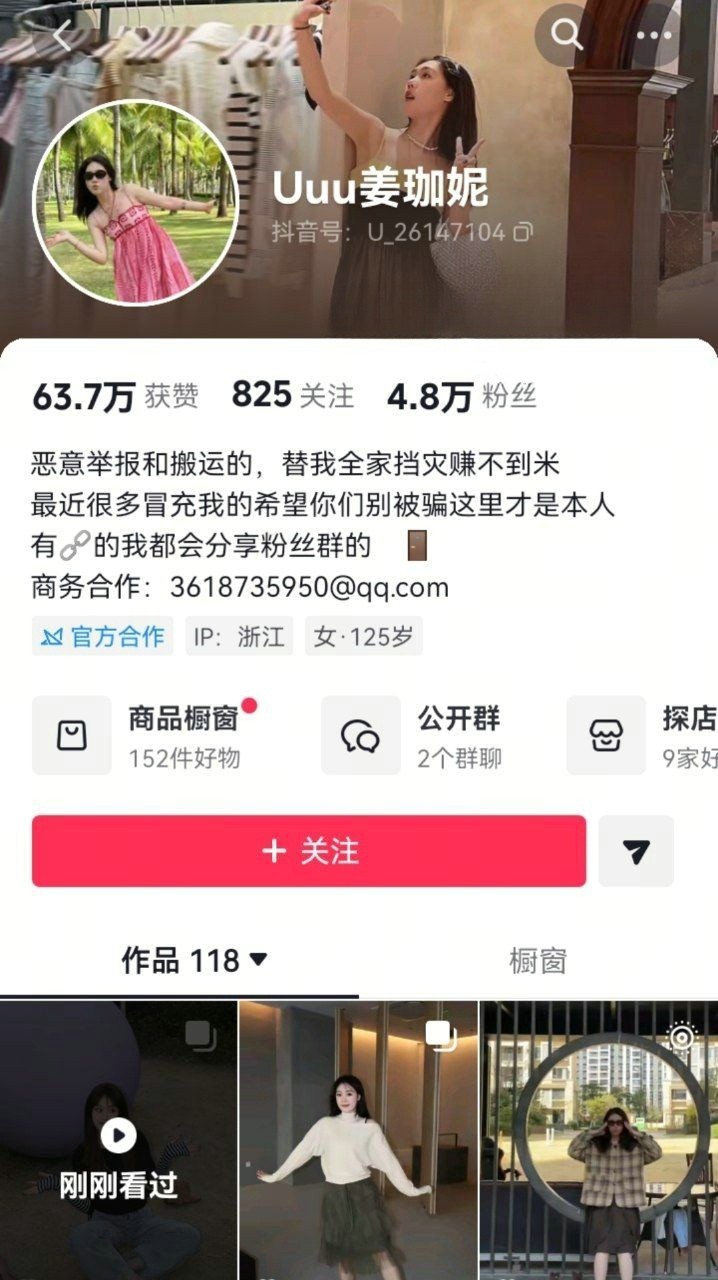Follow this user with 关注 button

(309, 851)
